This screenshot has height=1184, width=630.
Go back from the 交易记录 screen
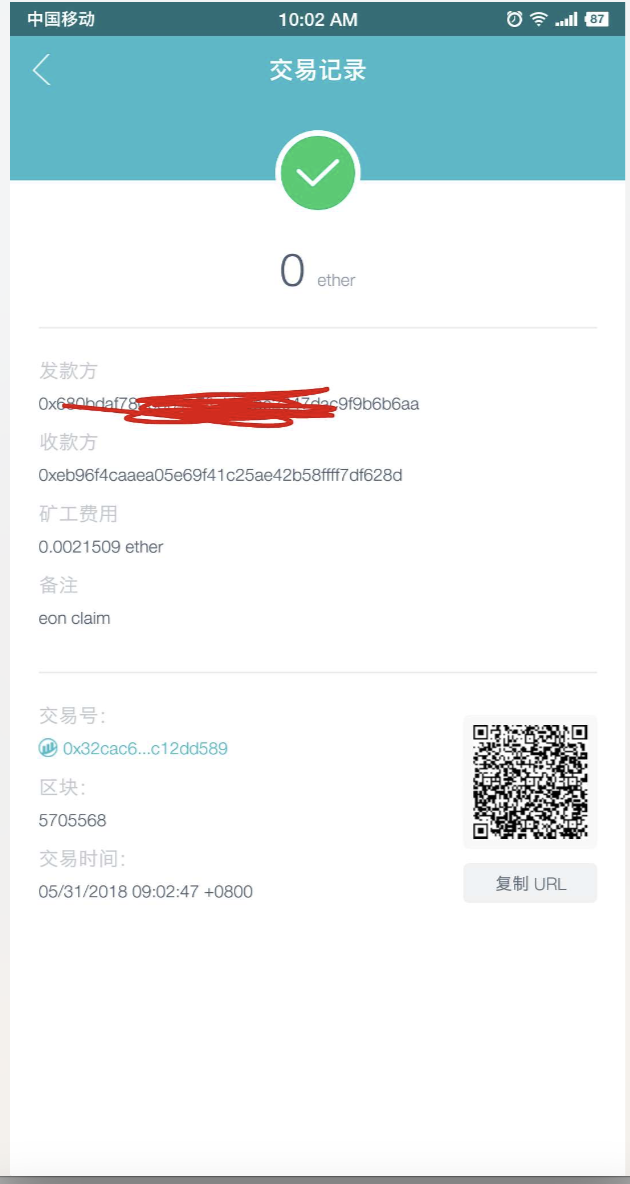[x=41, y=70]
